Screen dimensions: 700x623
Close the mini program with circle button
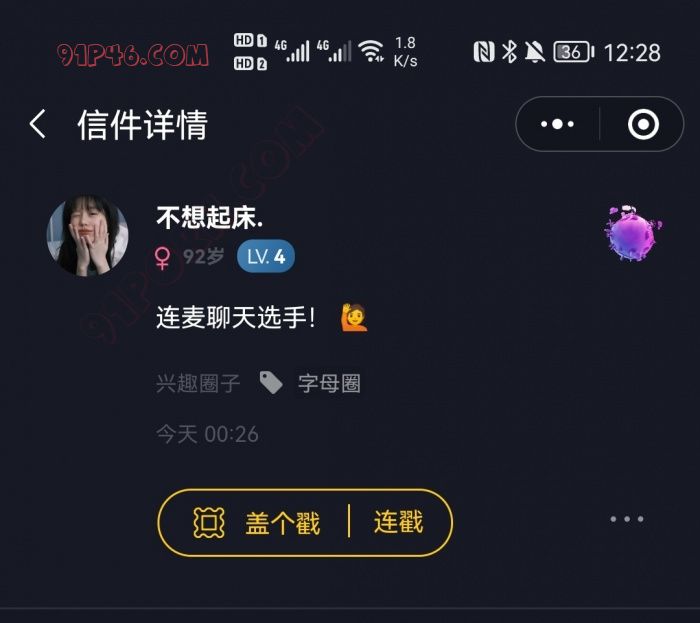pyautogui.click(x=643, y=125)
